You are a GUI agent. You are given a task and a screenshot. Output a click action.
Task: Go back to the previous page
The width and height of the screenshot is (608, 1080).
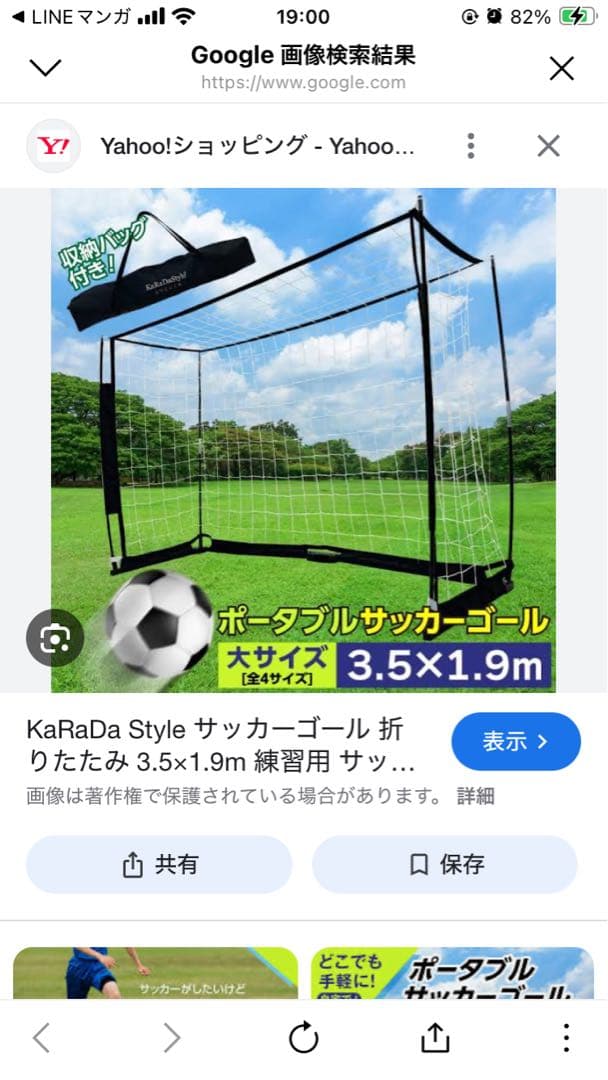[42, 1038]
